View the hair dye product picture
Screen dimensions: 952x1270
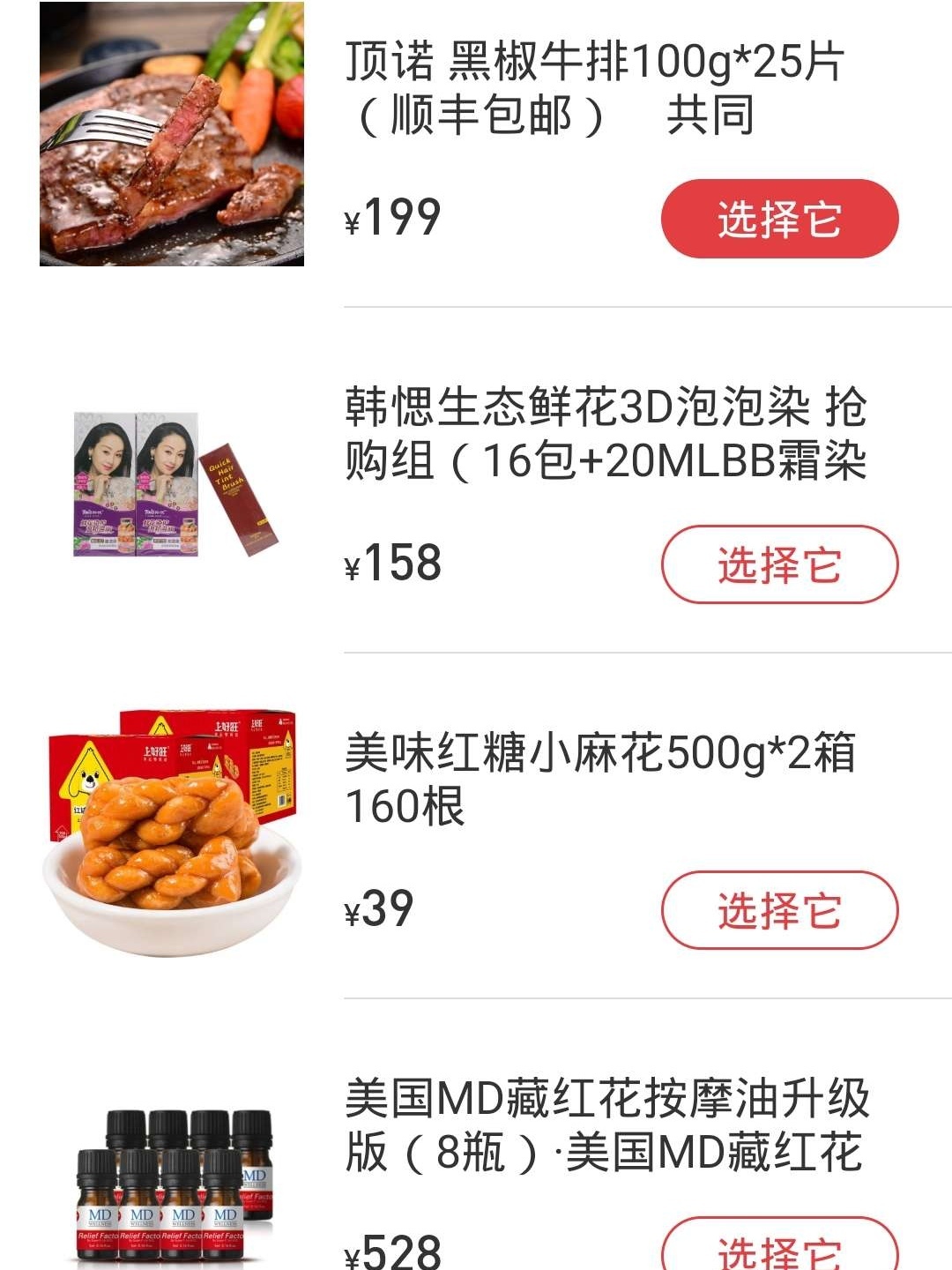point(174,483)
